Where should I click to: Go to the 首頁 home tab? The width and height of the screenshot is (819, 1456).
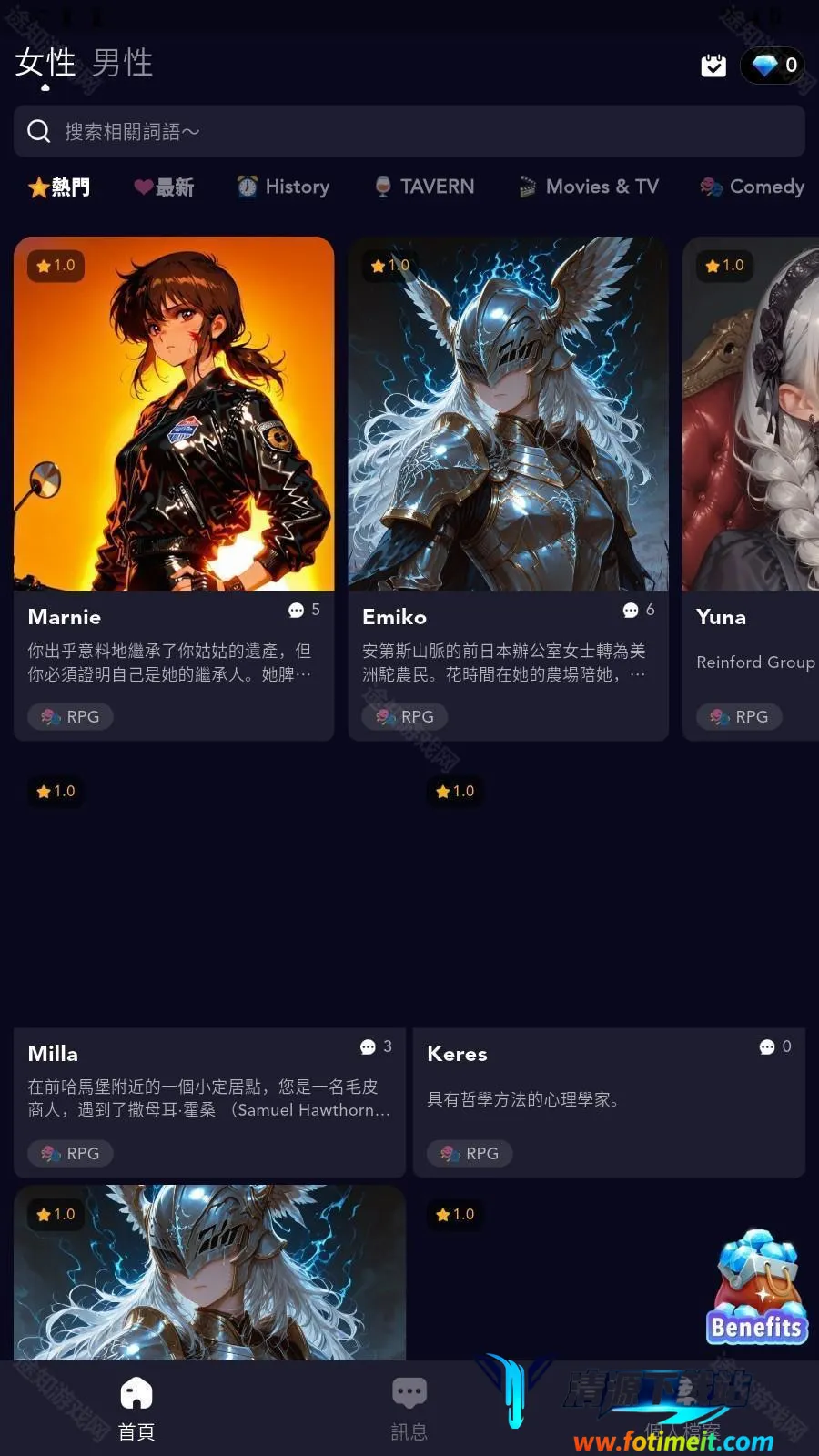(136, 1408)
